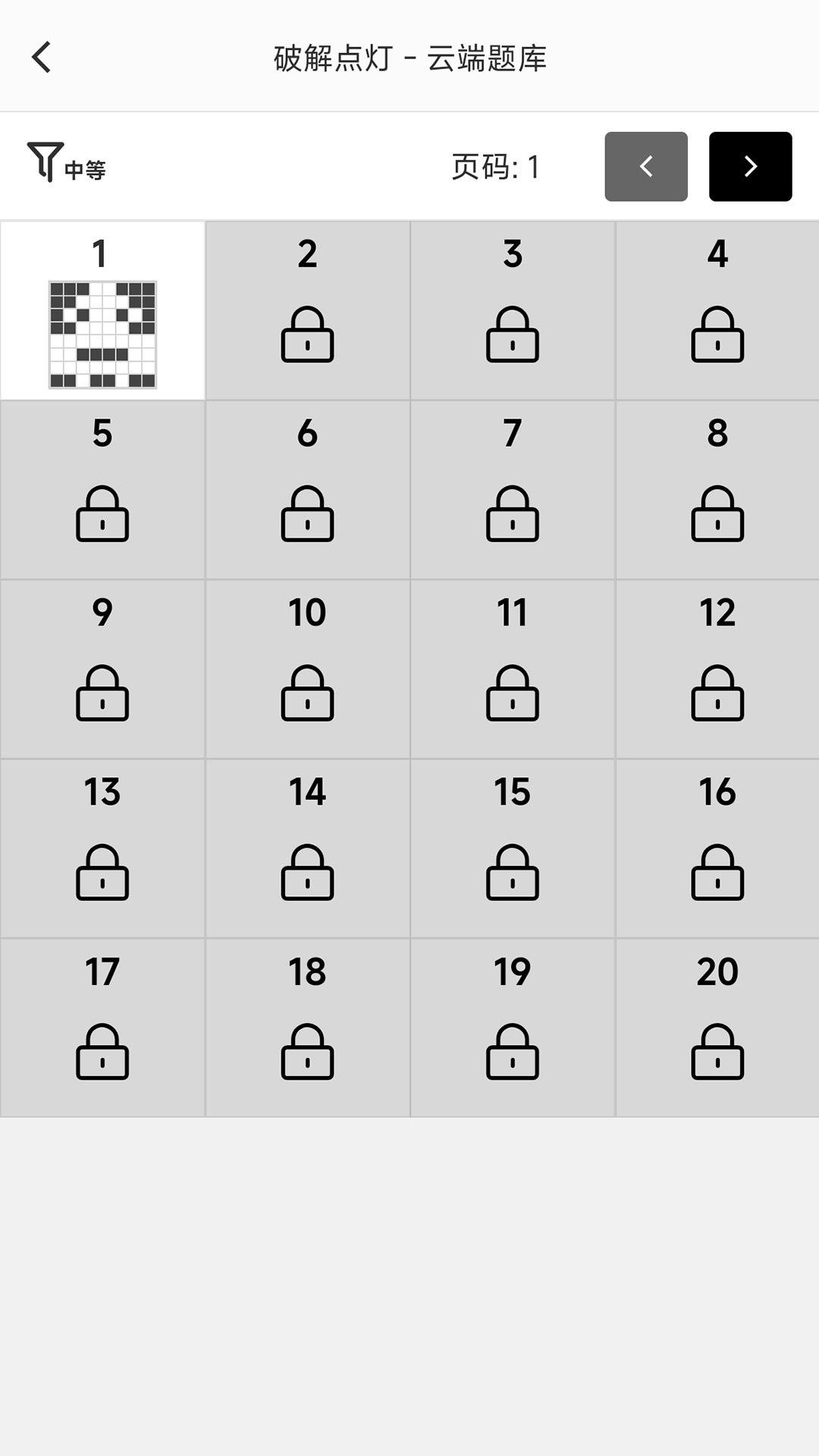Choose locked puzzle 16

(x=717, y=849)
